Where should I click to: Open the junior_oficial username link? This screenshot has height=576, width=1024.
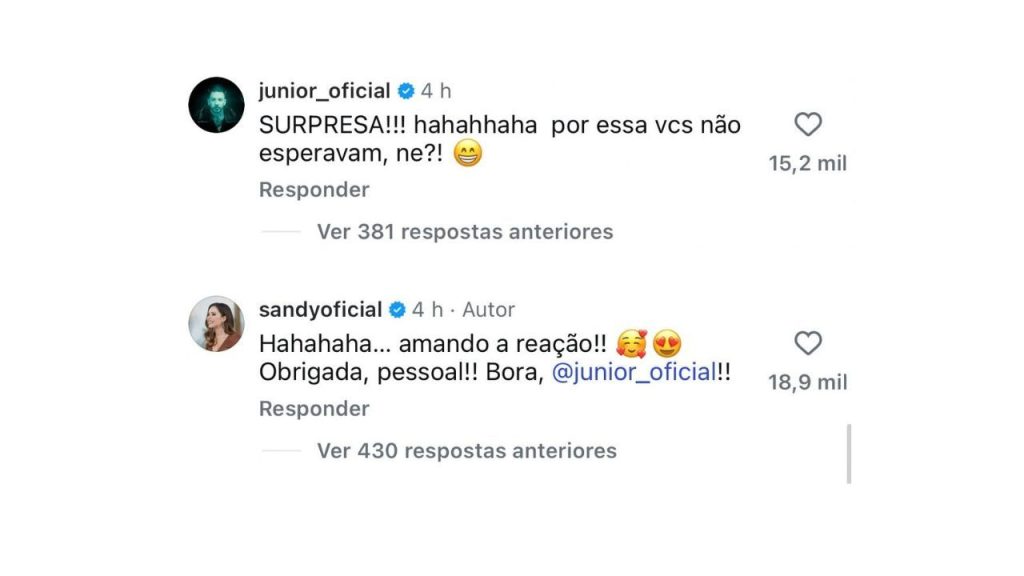click(325, 91)
